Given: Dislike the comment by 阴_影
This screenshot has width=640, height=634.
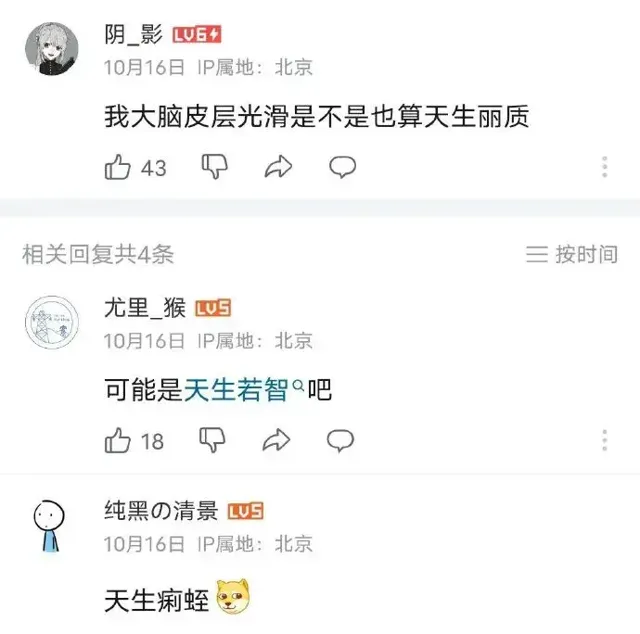Looking at the screenshot, I should [215, 167].
